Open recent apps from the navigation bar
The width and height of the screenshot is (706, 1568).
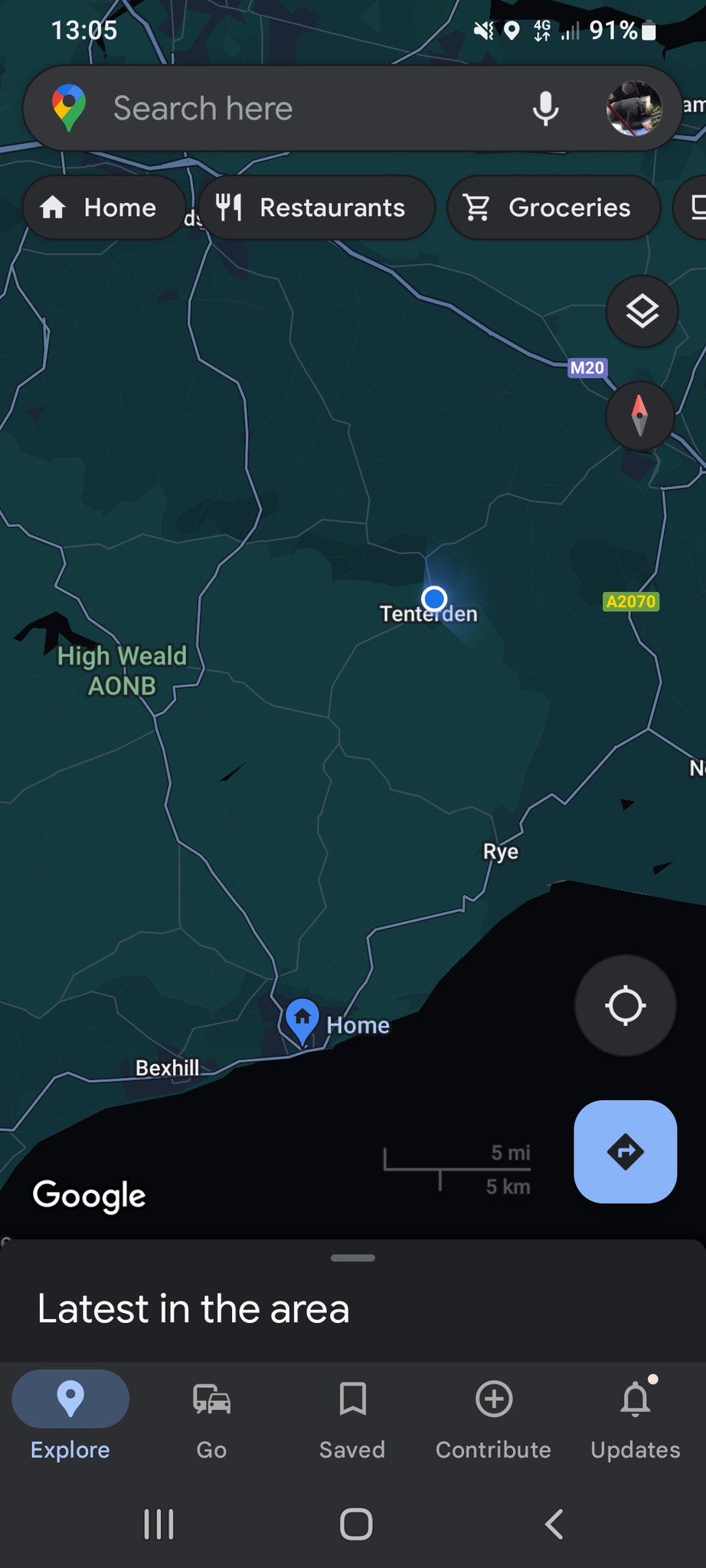(x=159, y=1524)
